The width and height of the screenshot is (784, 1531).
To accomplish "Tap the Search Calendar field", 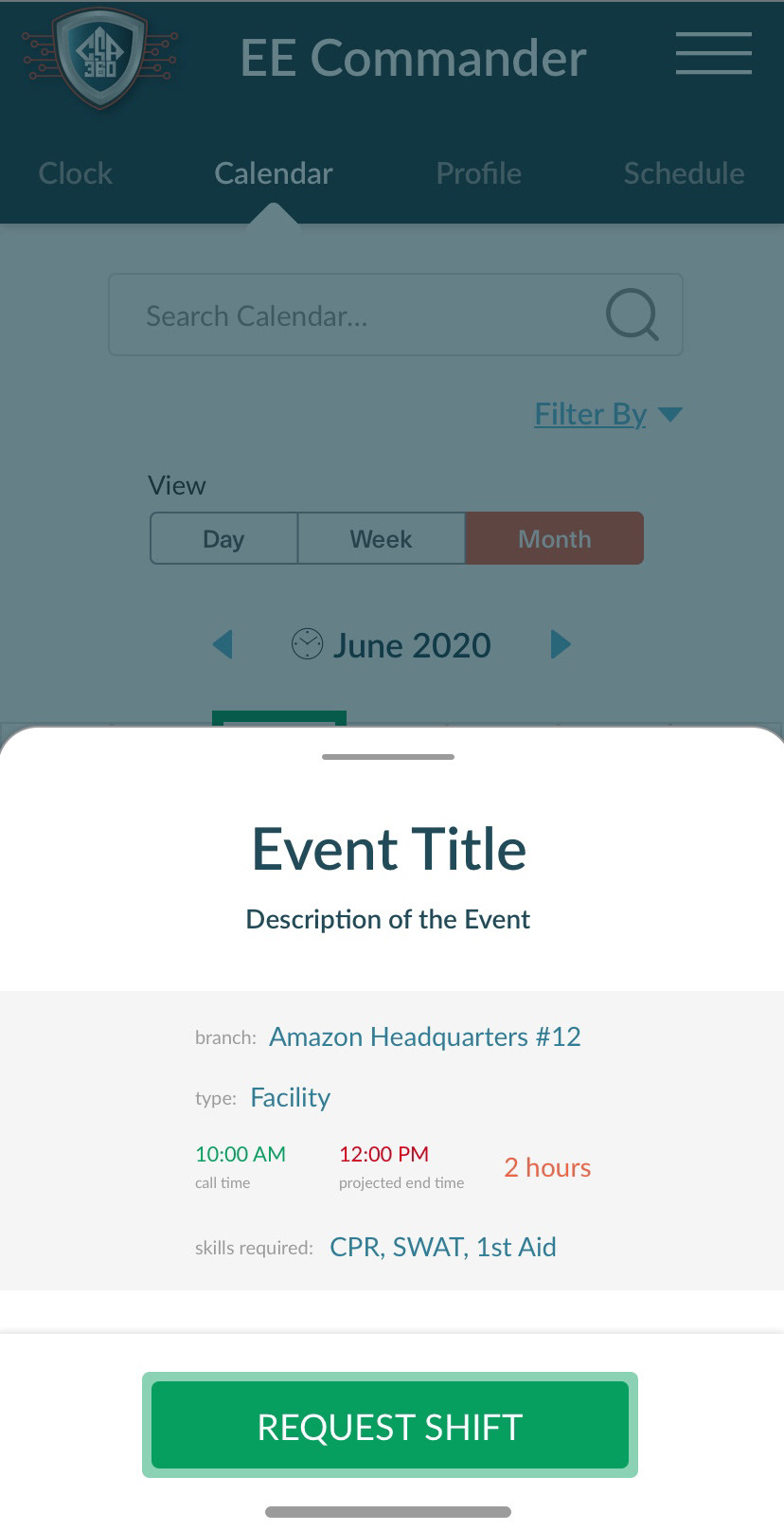I will pyautogui.click(x=396, y=315).
